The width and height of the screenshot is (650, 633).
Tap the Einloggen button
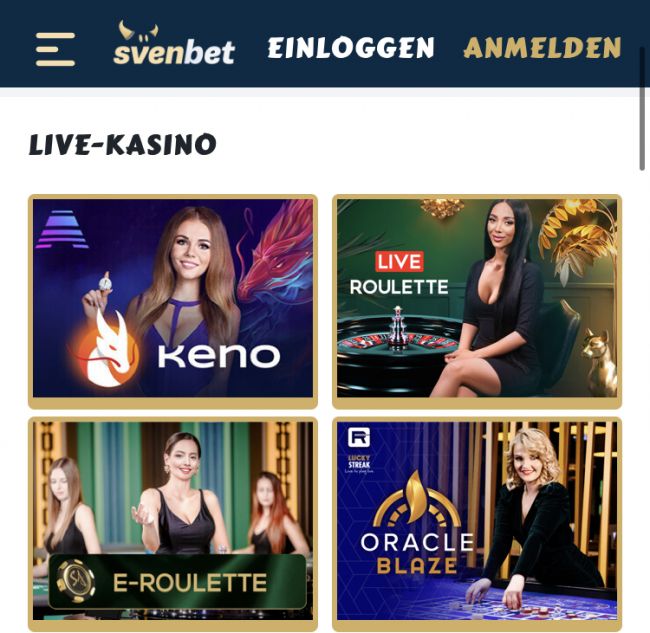coord(351,48)
